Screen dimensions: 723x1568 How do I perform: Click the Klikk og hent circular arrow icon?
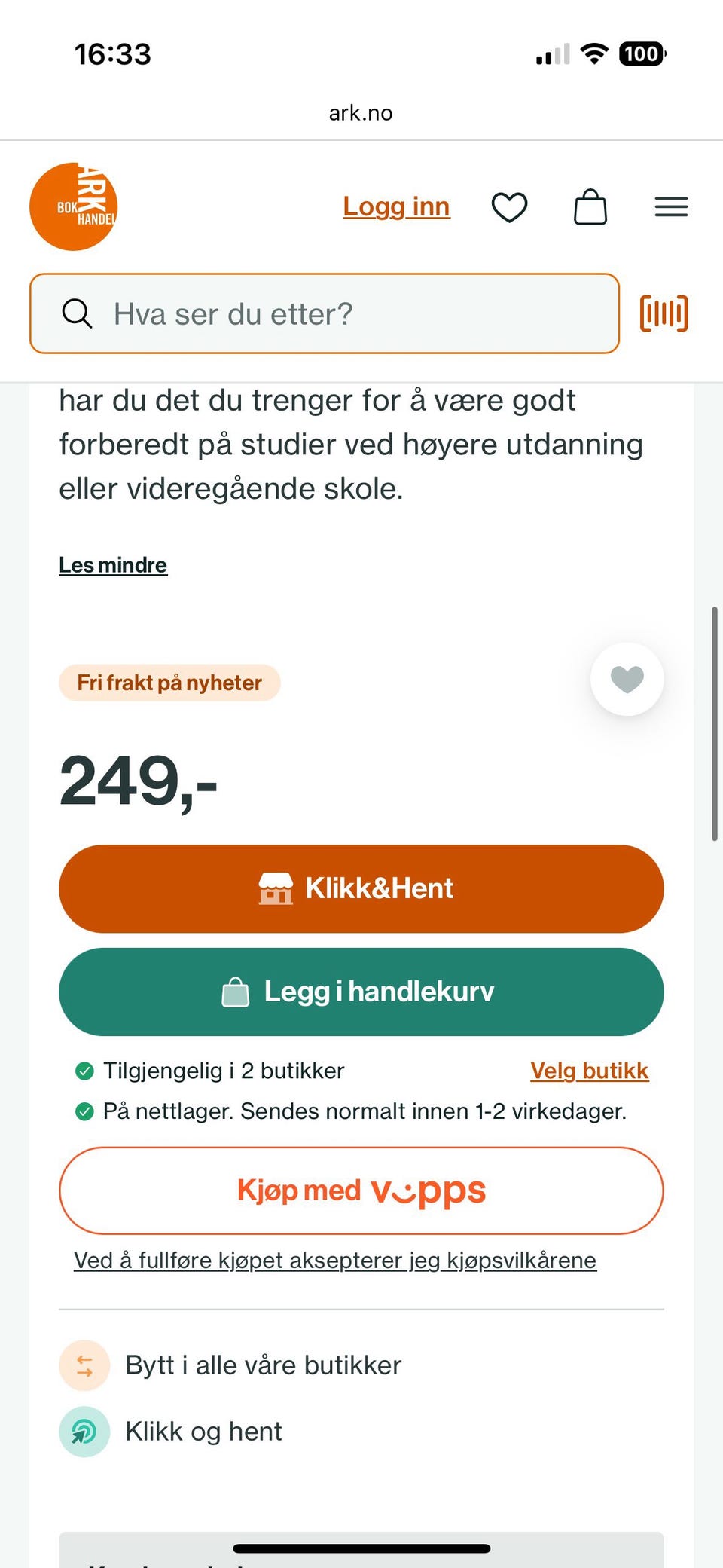84,1431
